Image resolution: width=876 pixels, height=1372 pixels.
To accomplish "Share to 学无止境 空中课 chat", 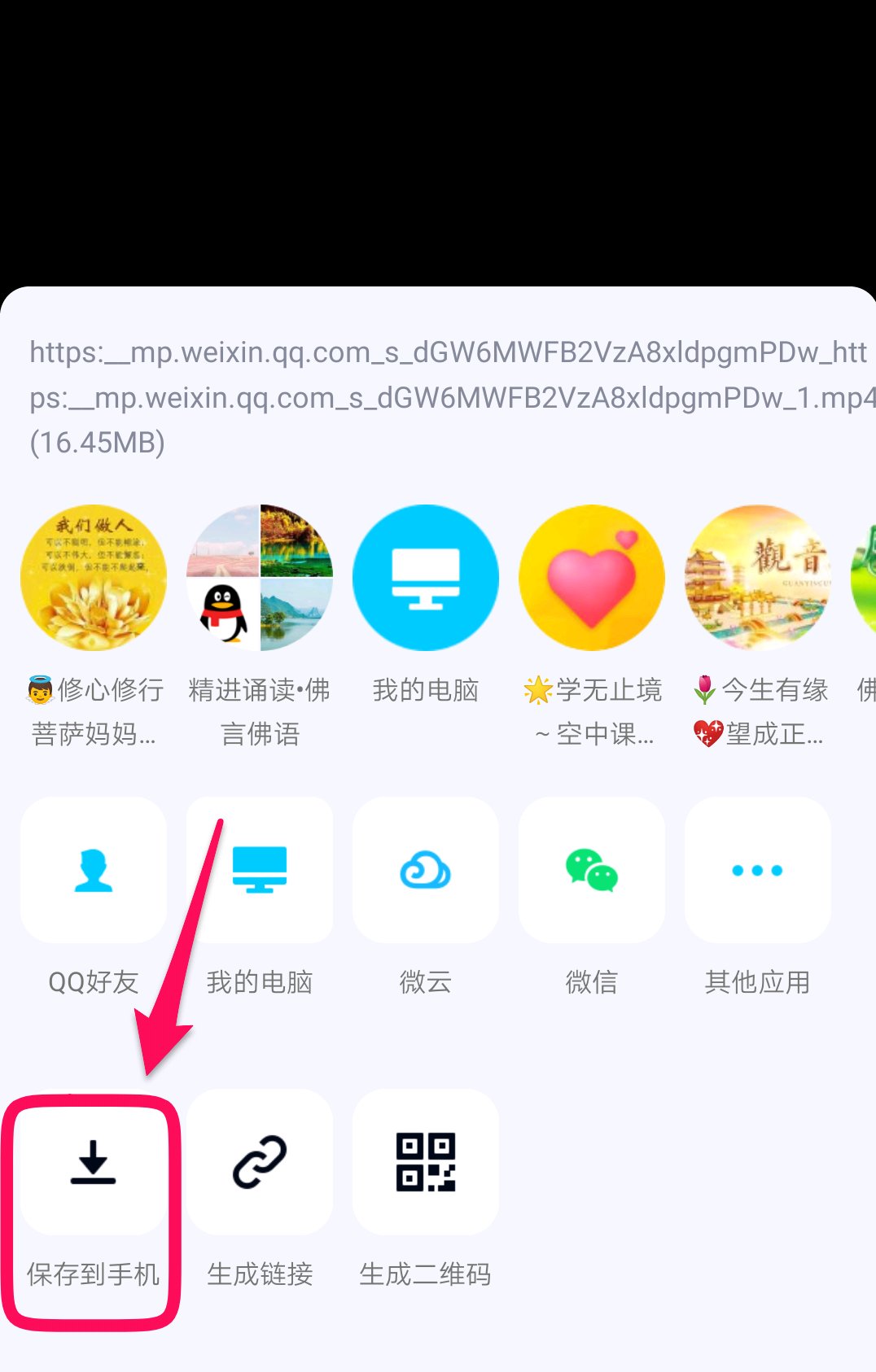I will pyautogui.click(x=592, y=578).
